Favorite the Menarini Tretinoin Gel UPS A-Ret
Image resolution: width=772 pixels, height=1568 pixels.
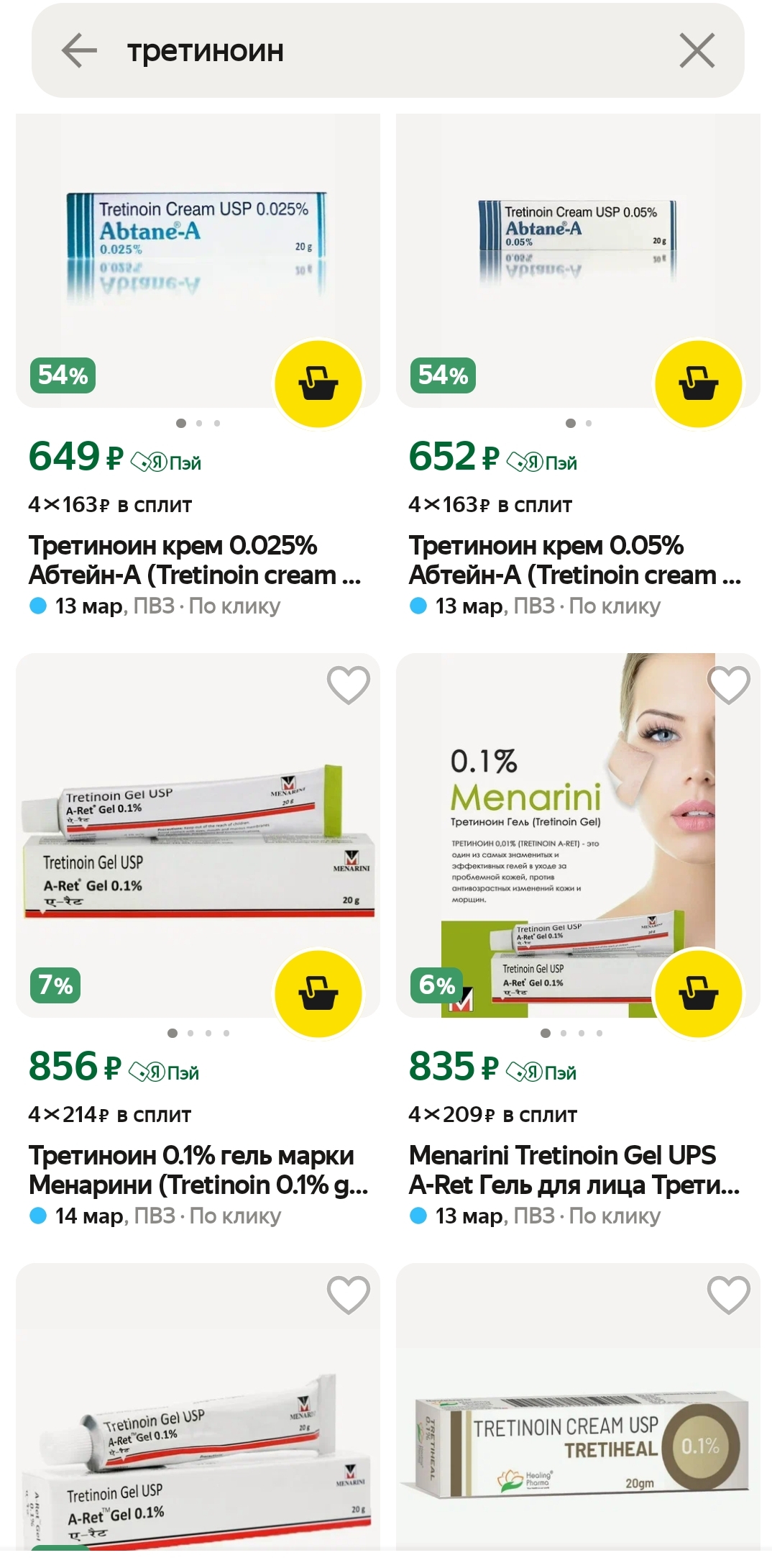pos(729,685)
